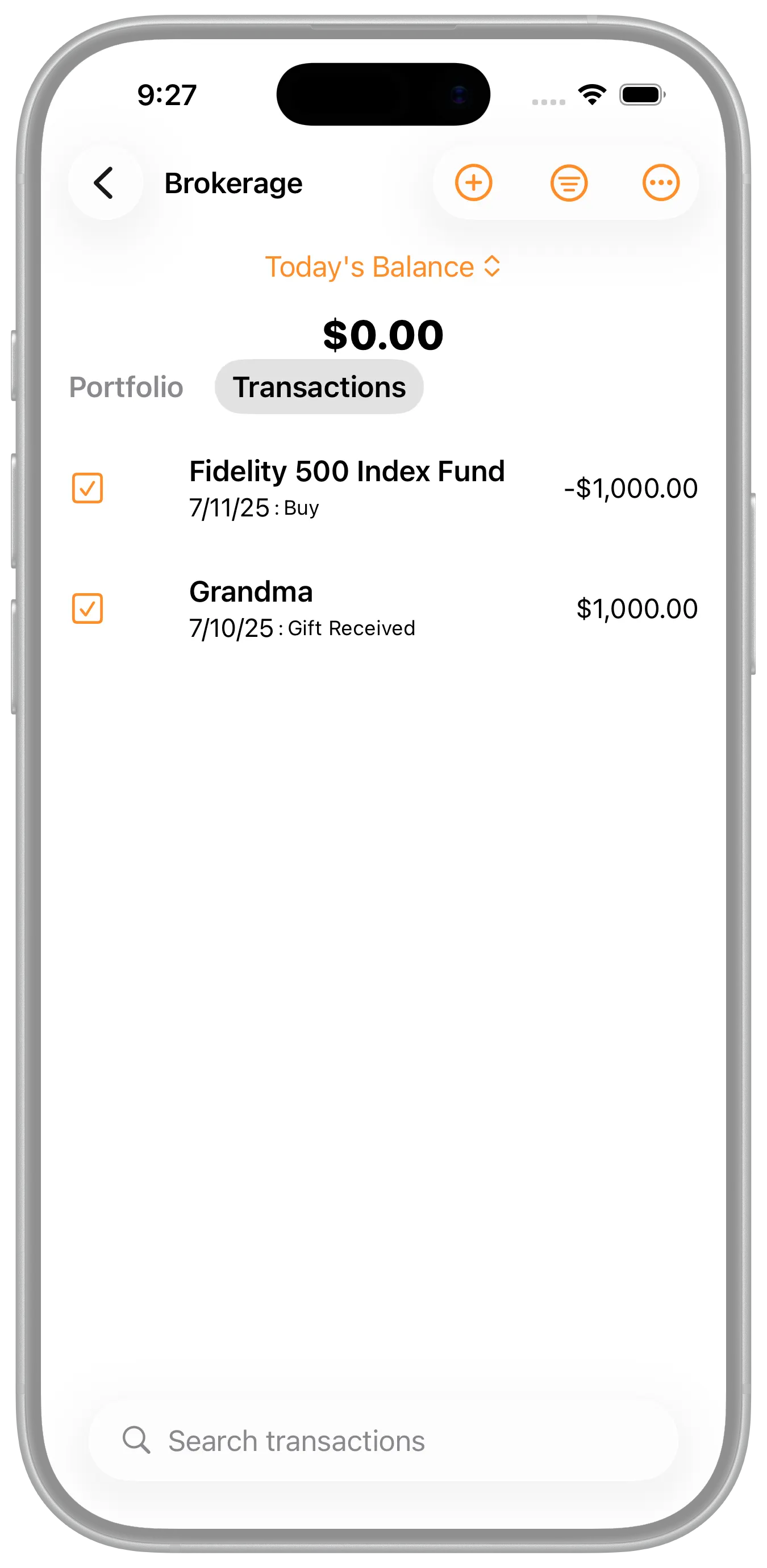Open the more options ellipsis menu
Screen dimensions: 767x1568
(x=661, y=182)
